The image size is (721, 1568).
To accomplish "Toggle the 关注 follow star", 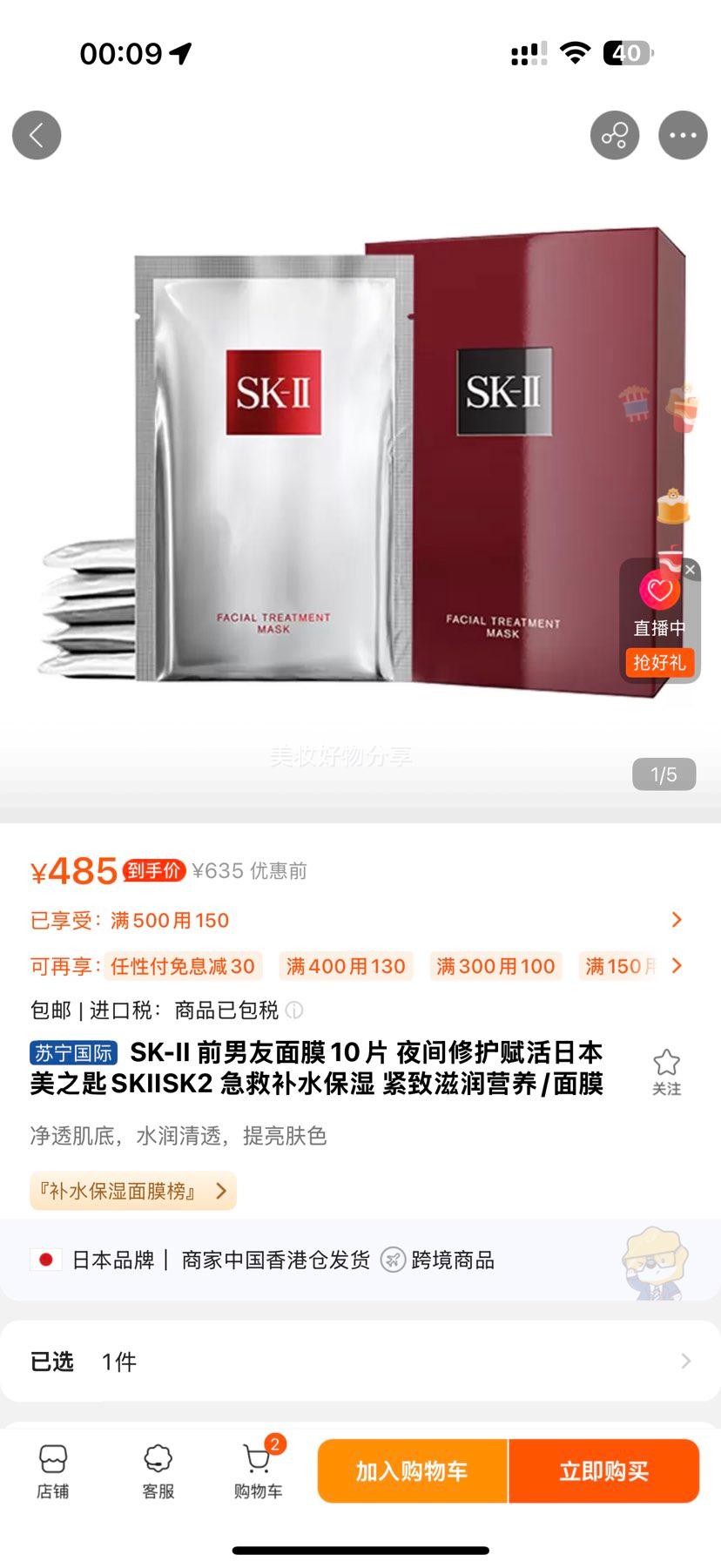I will coord(665,1069).
